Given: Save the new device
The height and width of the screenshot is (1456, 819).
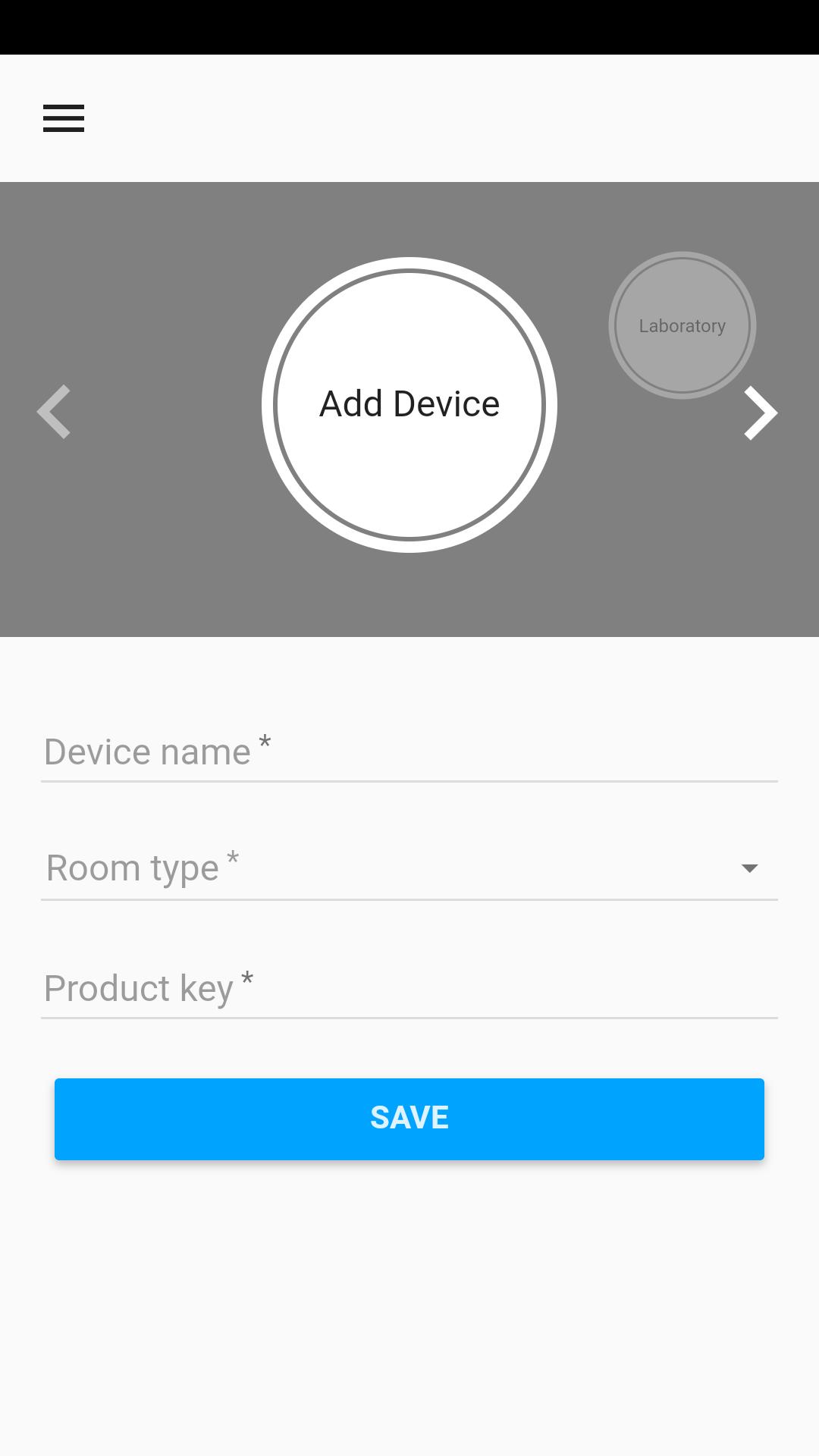Looking at the screenshot, I should tap(409, 1119).
